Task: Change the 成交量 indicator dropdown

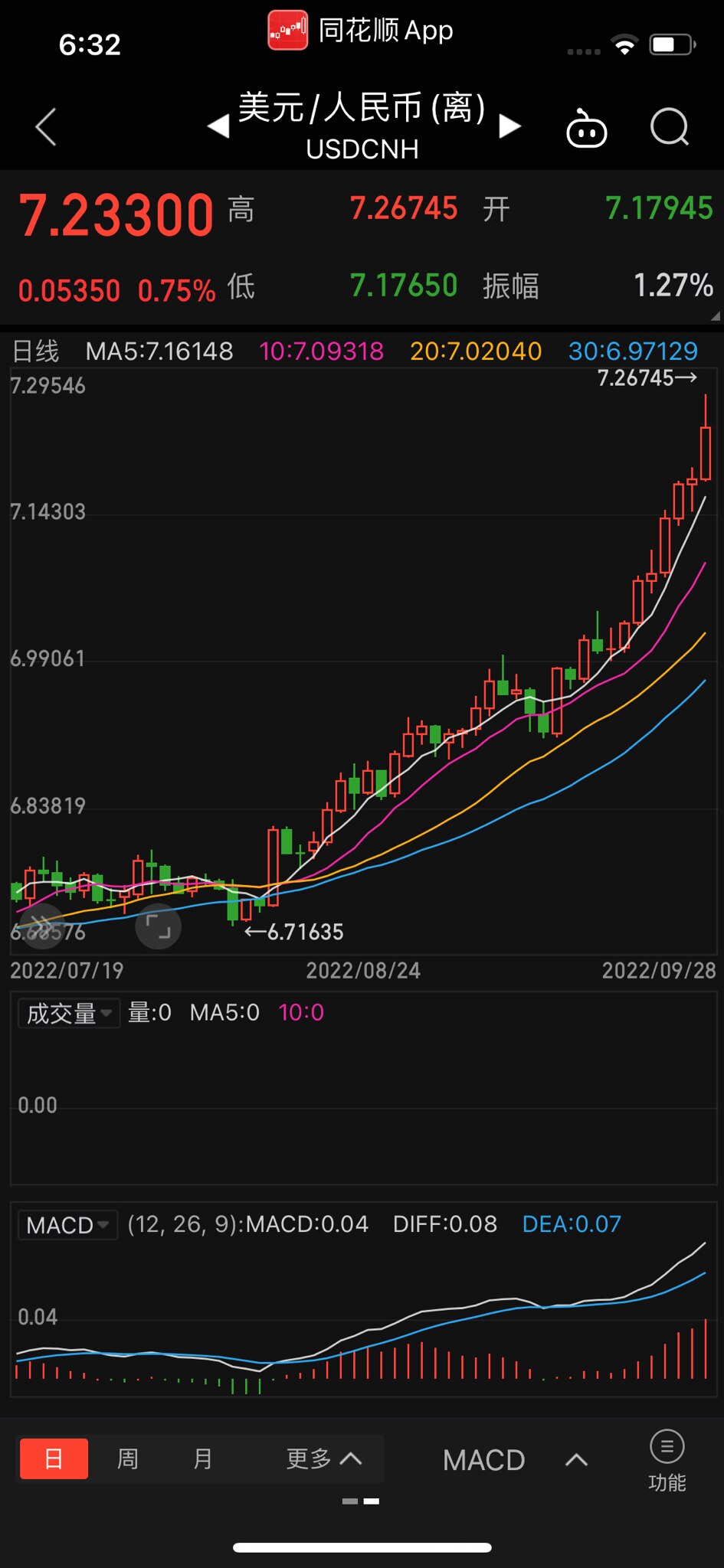Action: pyautogui.click(x=68, y=1014)
